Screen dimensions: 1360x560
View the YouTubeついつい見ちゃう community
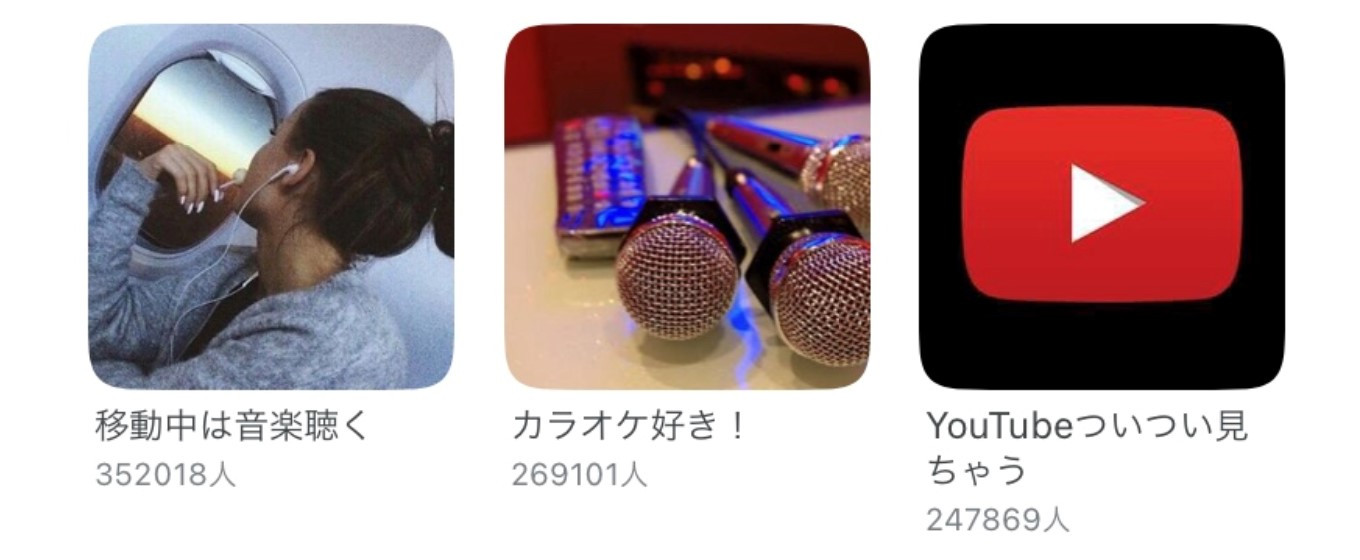1101,207
